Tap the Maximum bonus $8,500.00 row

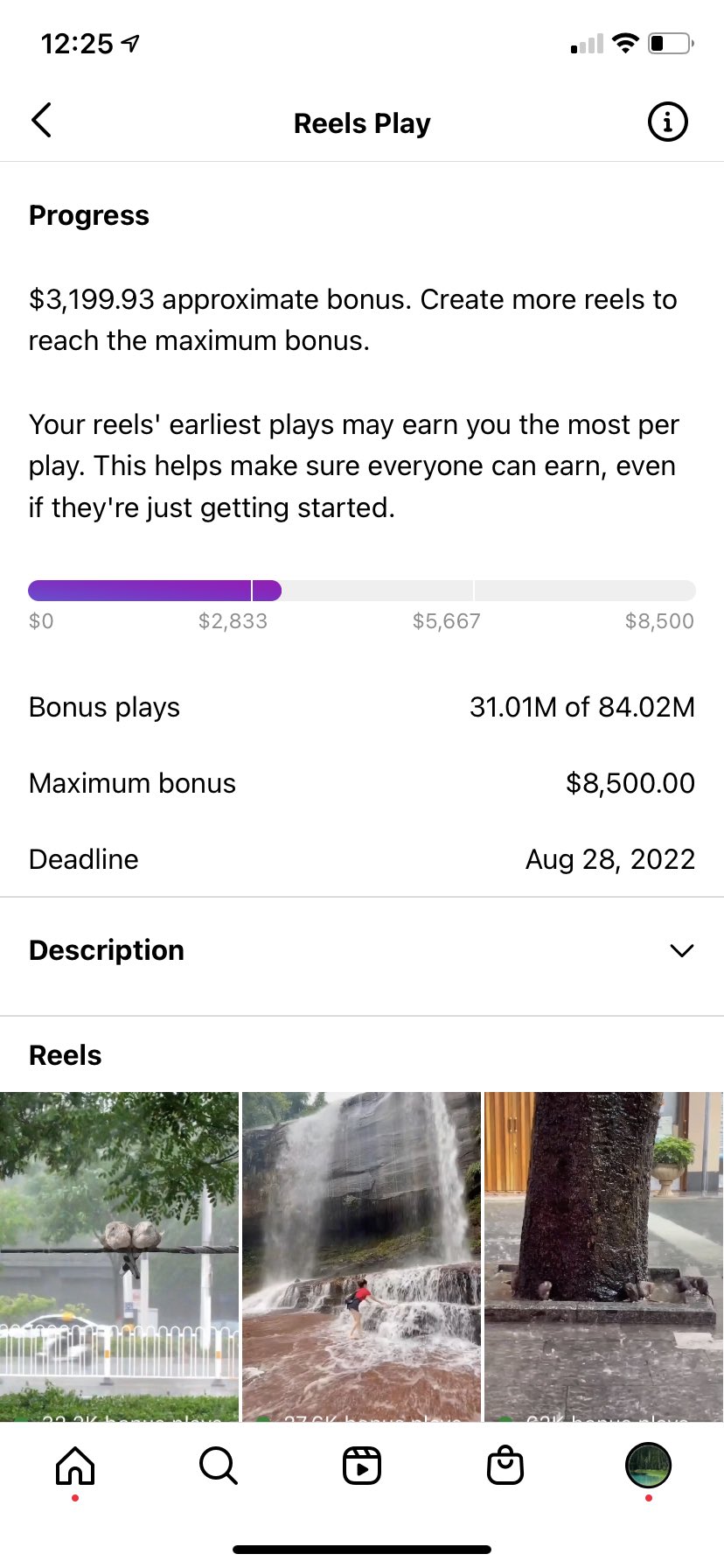click(361, 783)
